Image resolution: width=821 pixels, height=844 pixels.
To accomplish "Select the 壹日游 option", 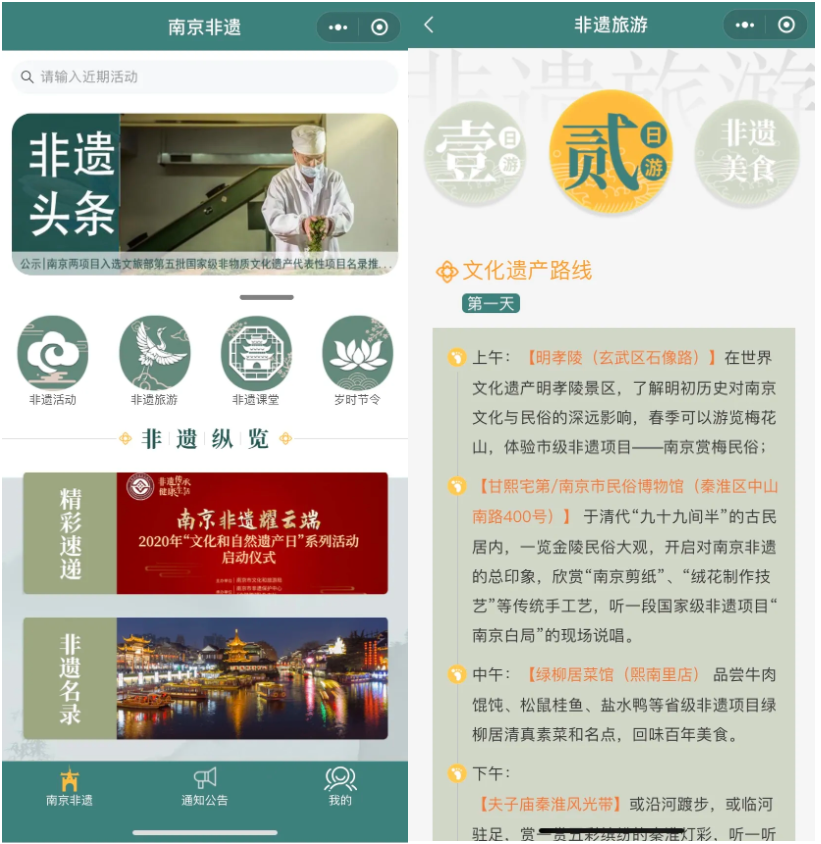I will pos(474,153).
